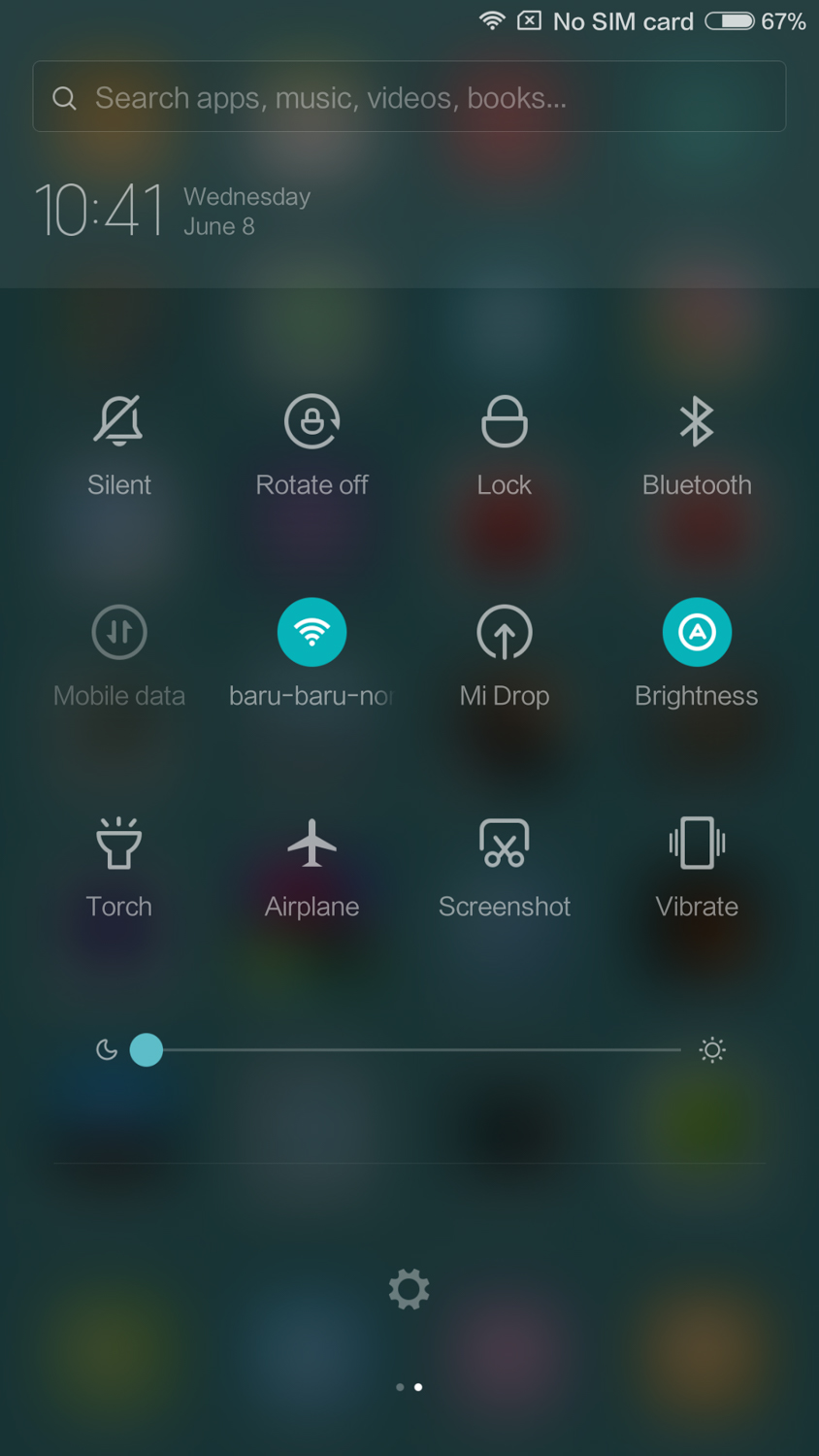Open Mi Drop
Viewport: 819px width, 1456px height.
click(505, 633)
